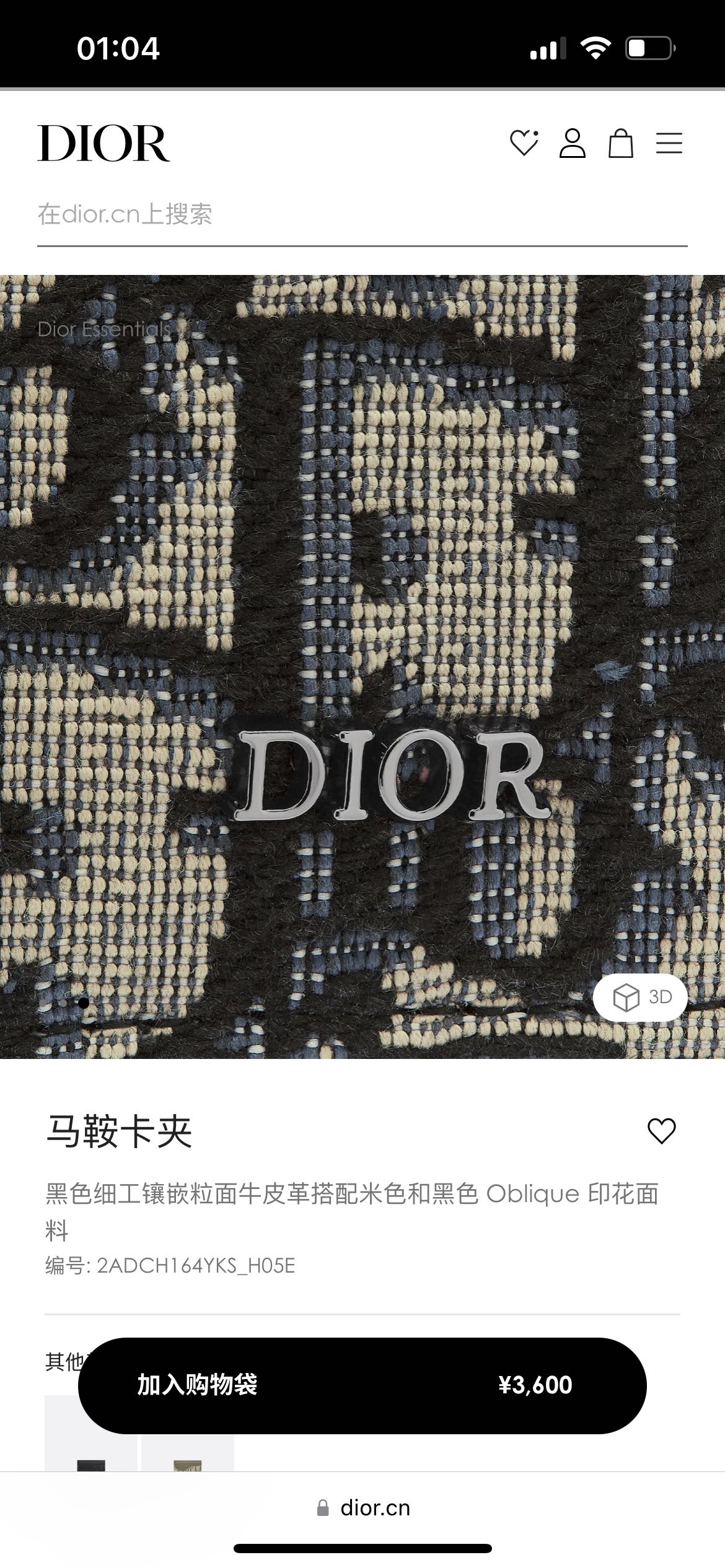Tap the dior.cn address bar
The image size is (725, 1568).
(x=362, y=1508)
